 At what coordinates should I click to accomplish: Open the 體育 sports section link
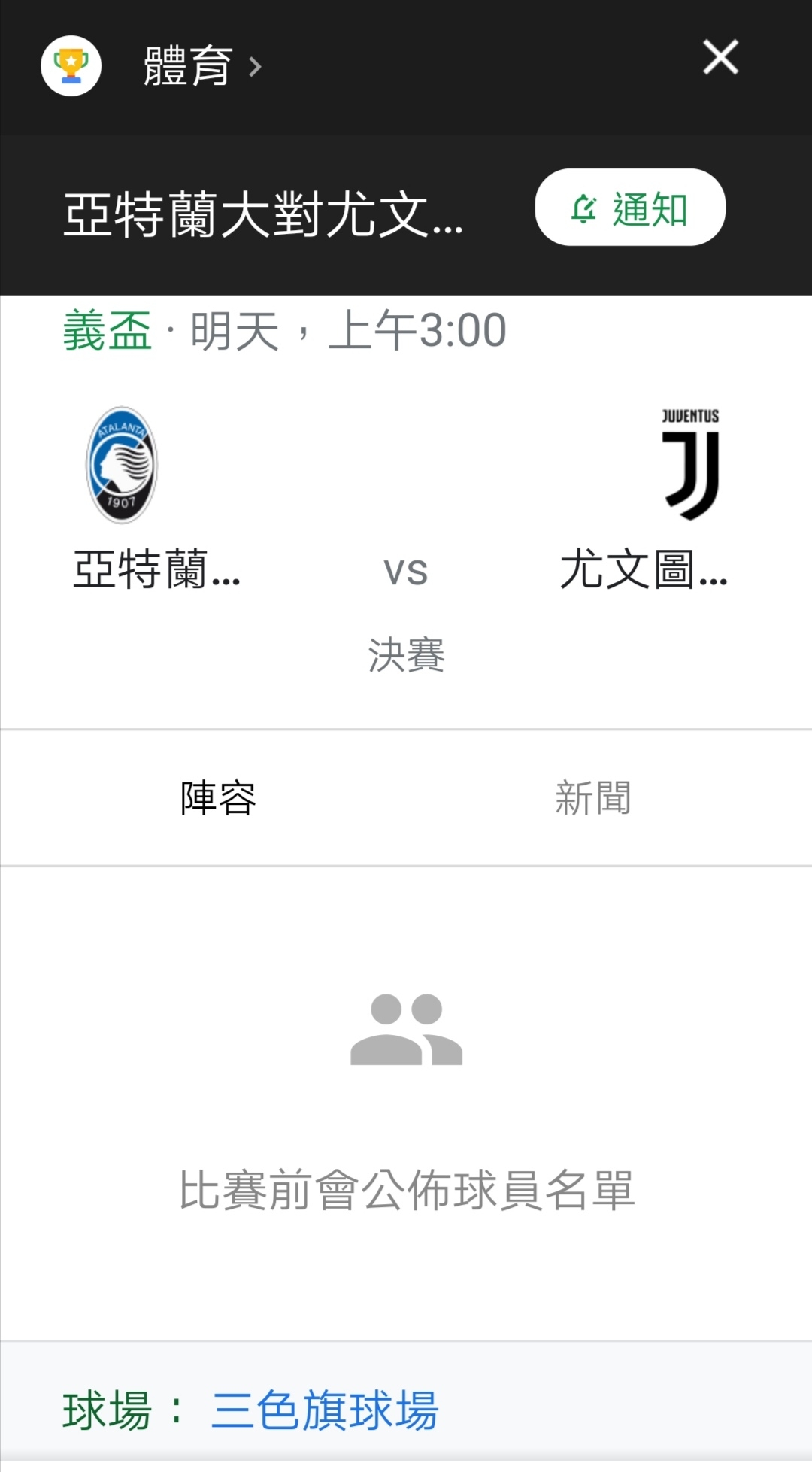[203, 66]
